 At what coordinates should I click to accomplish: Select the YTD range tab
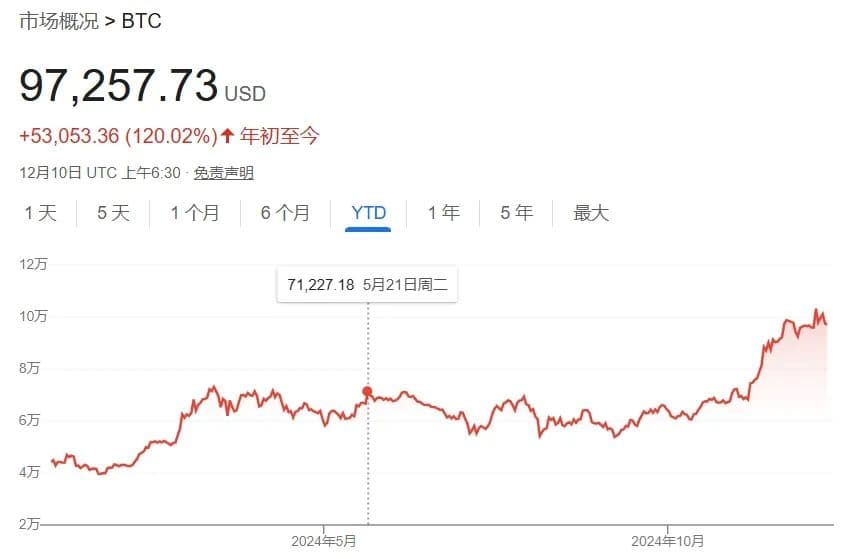[368, 213]
